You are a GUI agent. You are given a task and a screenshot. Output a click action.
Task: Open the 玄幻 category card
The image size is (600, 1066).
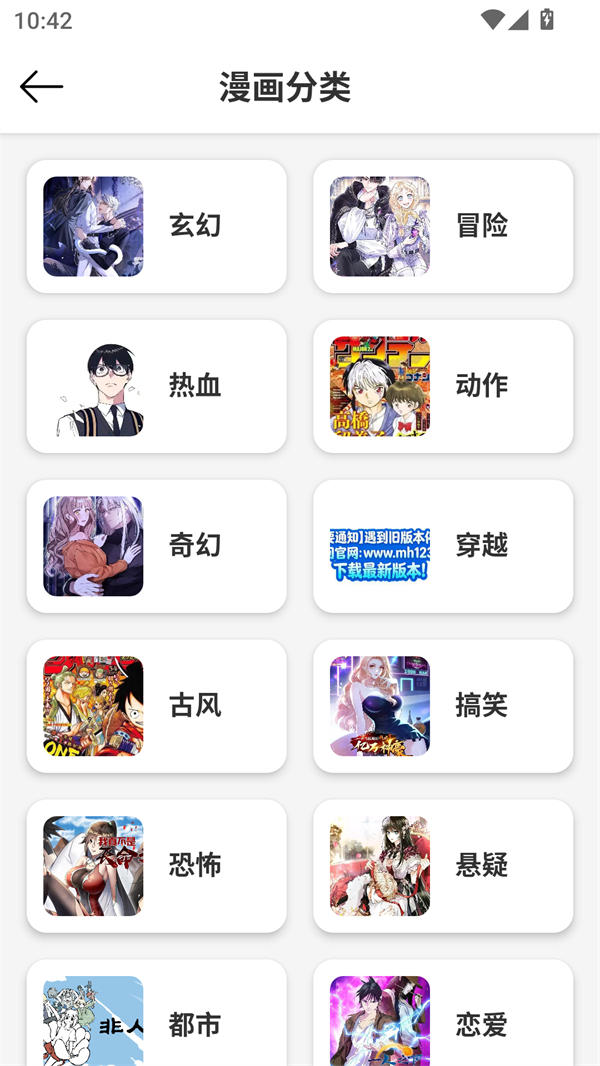point(156,226)
